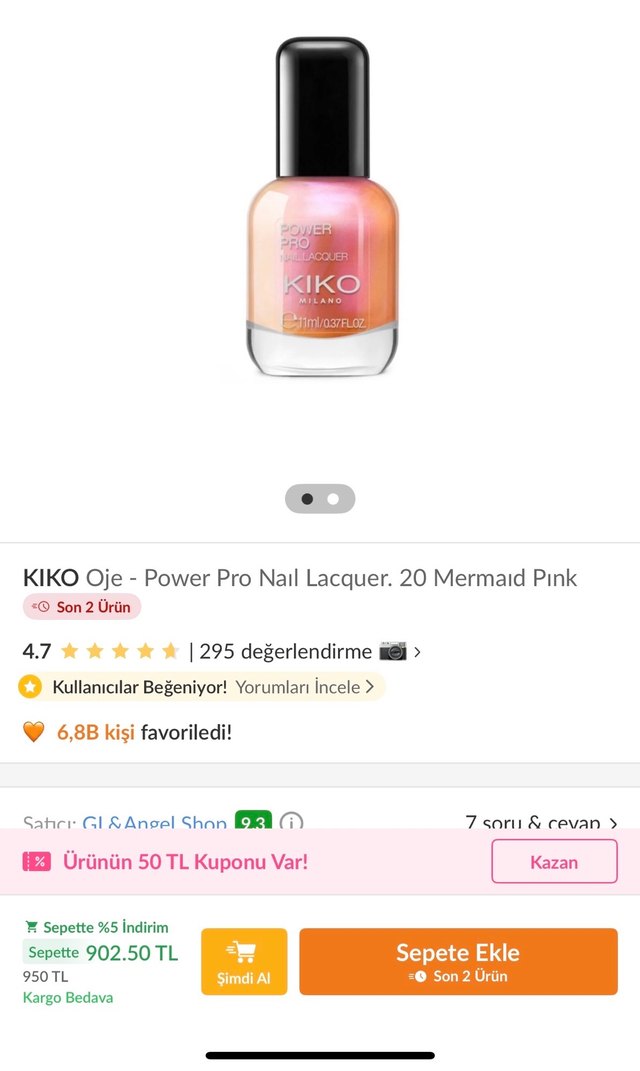Buy immediately with Şimdi Al

[244, 961]
